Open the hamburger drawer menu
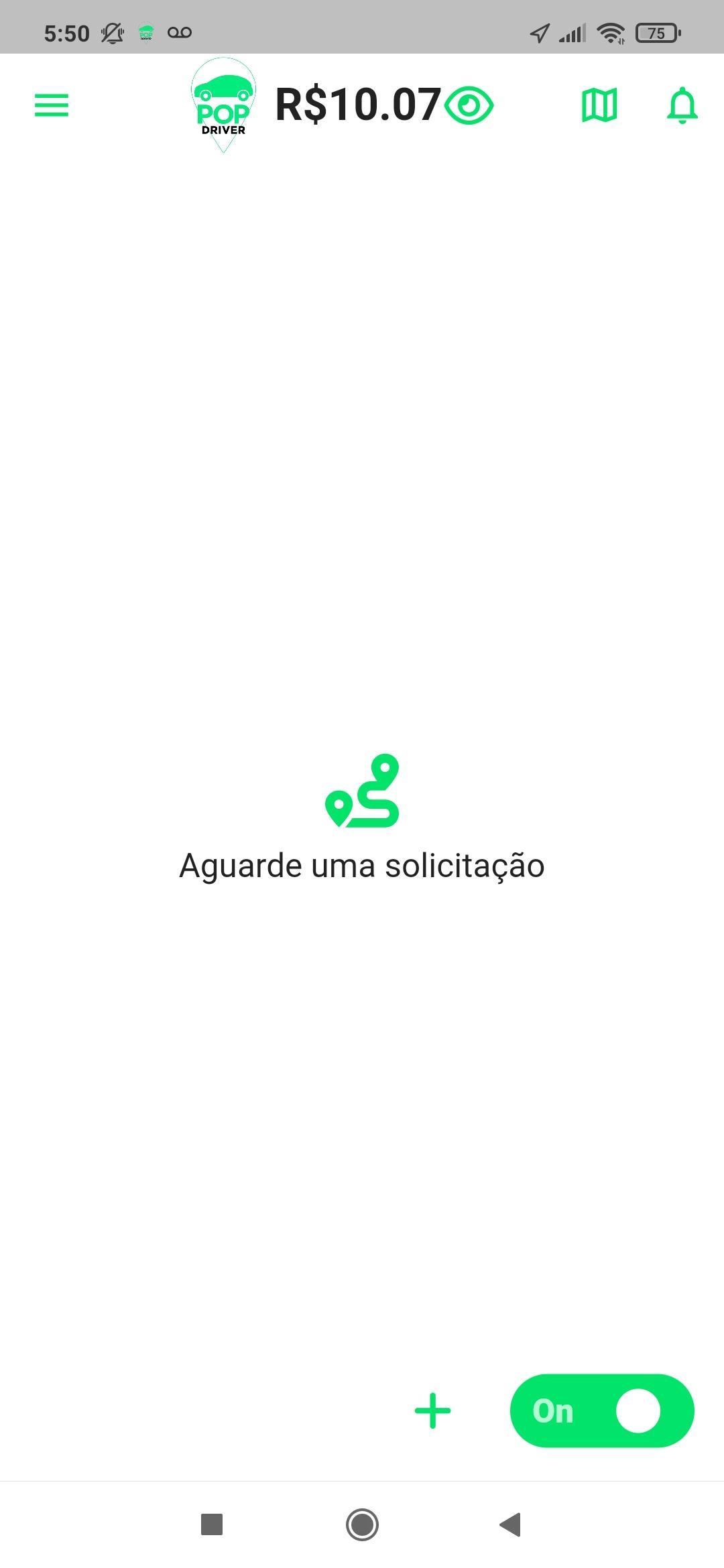724x1568 pixels. coord(52,105)
